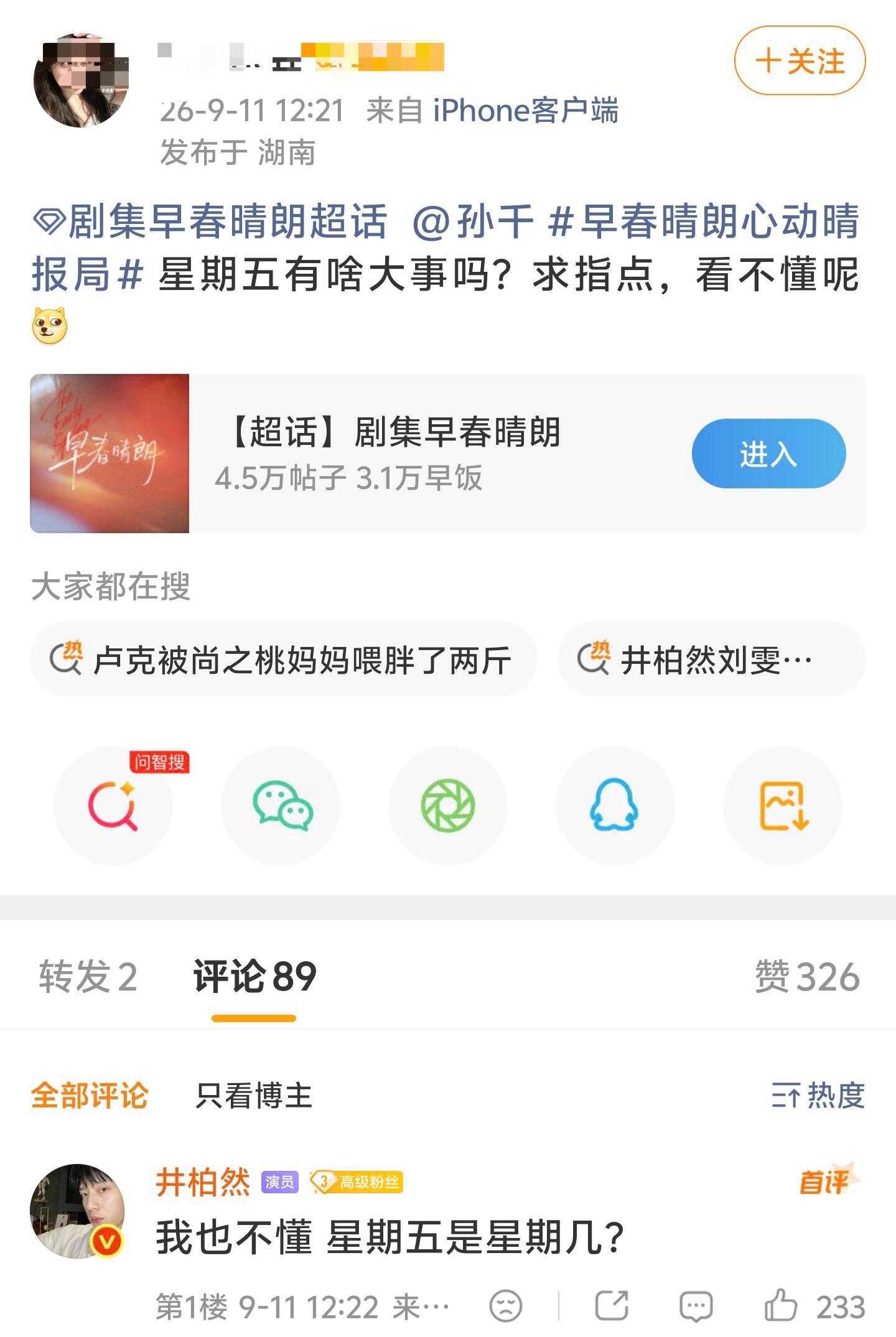The image size is (896, 1337).
Task: Save the post as an image
Action: [783, 806]
